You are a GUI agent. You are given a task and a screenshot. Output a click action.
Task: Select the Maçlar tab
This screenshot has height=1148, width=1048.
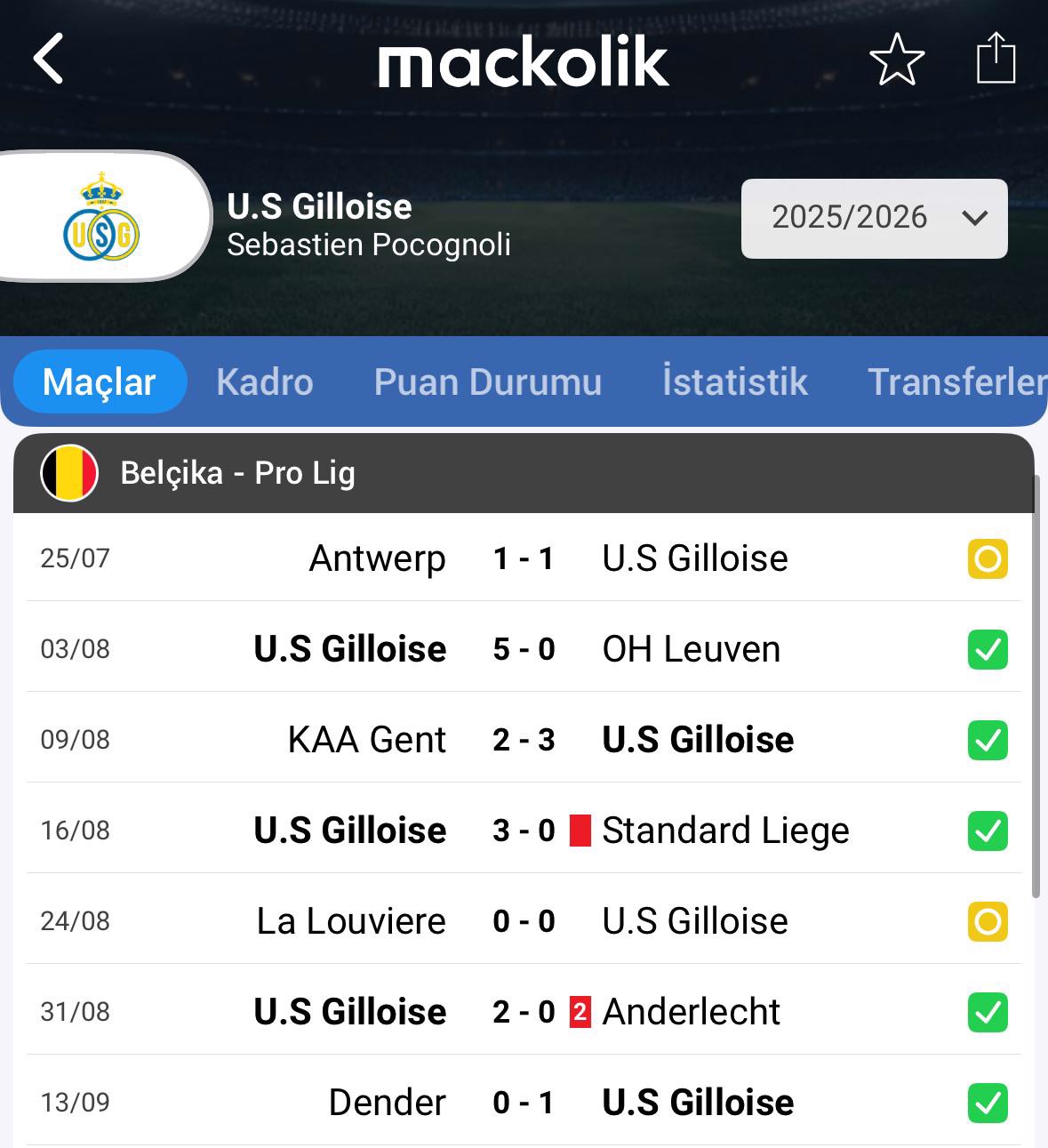coord(100,382)
